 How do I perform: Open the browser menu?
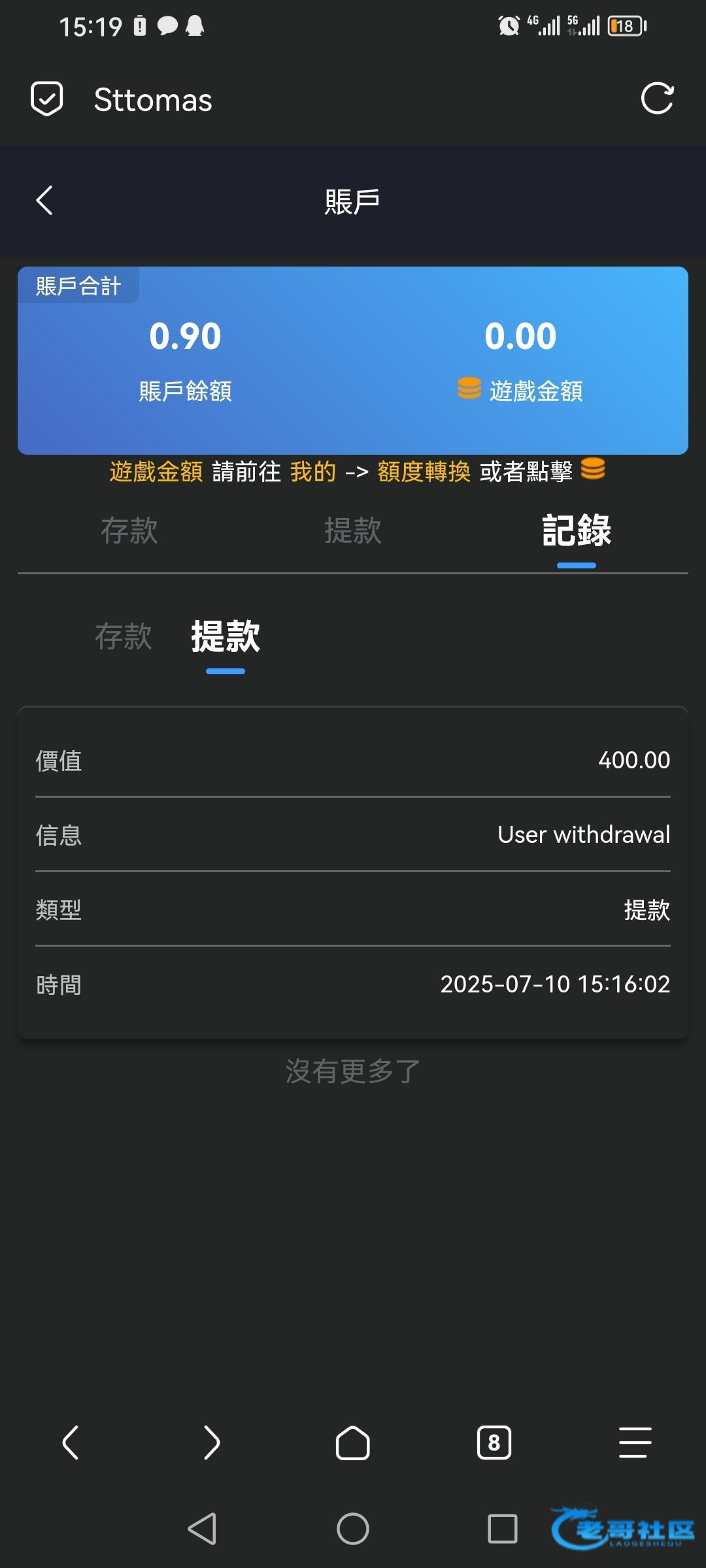[635, 1443]
